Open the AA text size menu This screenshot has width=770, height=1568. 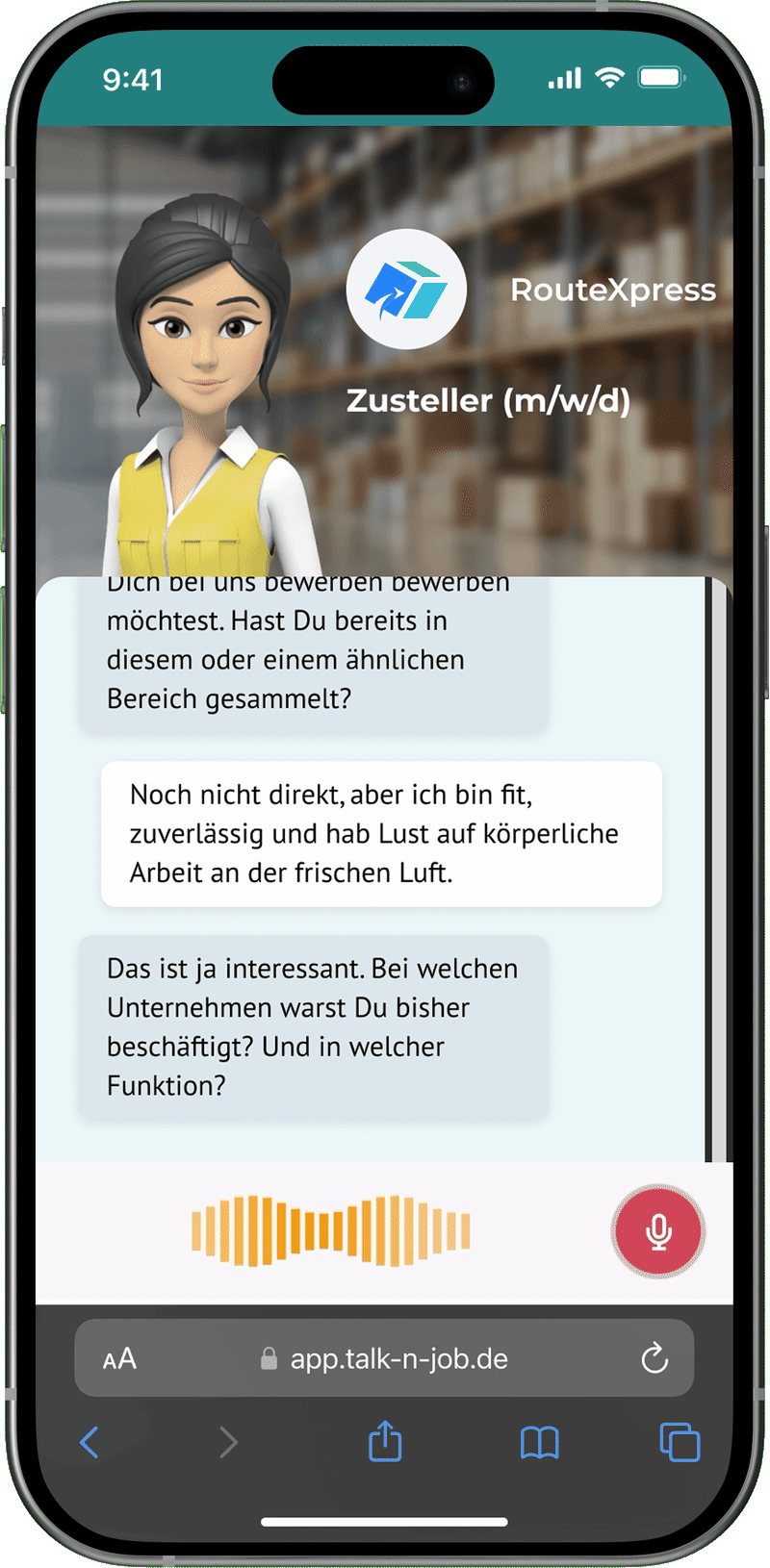(x=119, y=1359)
